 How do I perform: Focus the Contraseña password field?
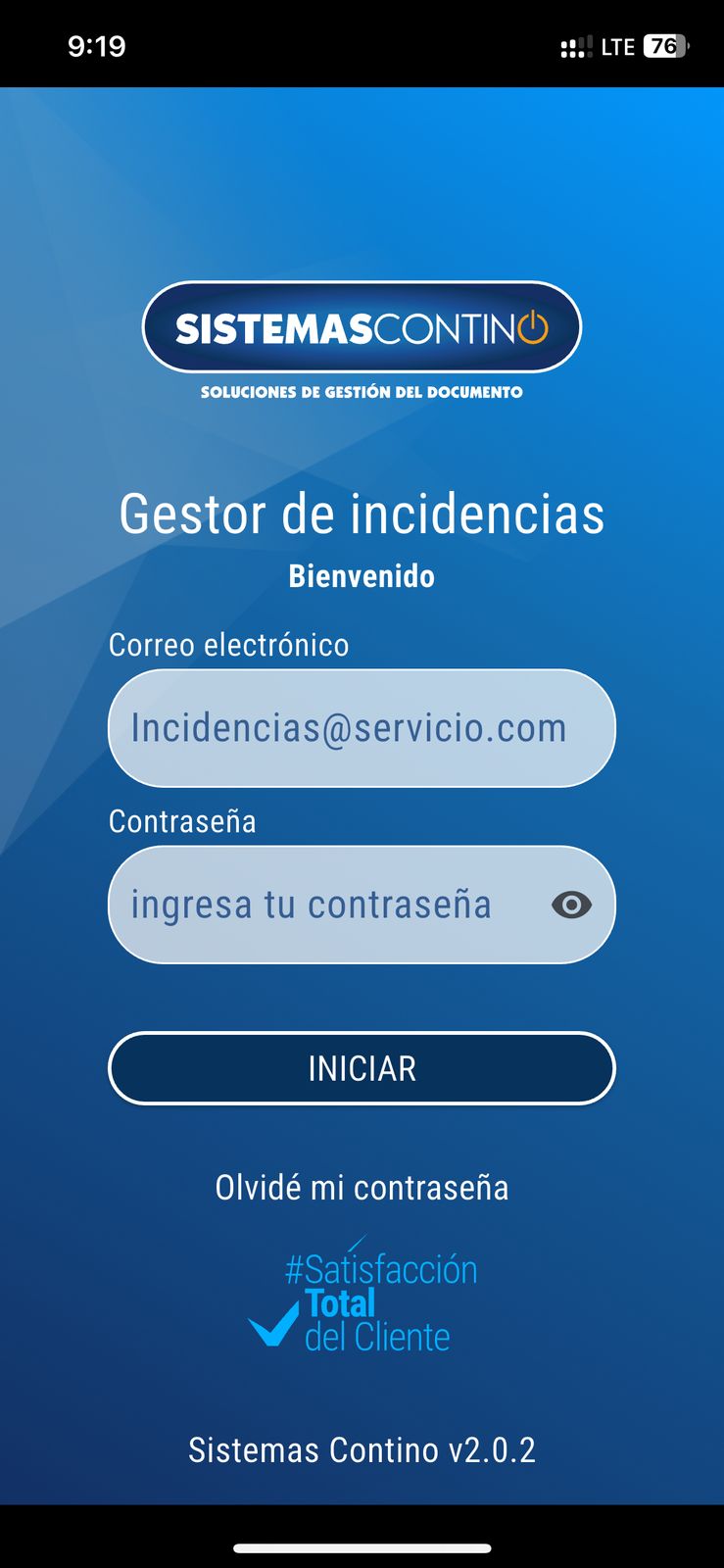pyautogui.click(x=323, y=905)
